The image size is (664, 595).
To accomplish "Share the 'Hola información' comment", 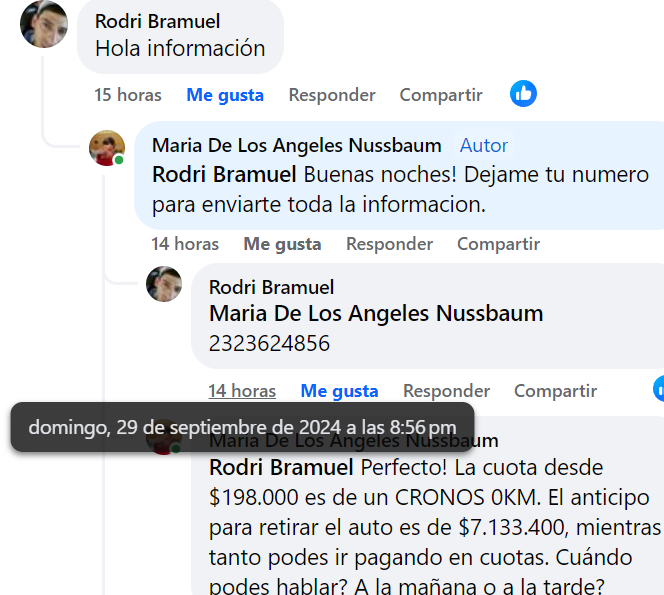I will tap(441, 95).
